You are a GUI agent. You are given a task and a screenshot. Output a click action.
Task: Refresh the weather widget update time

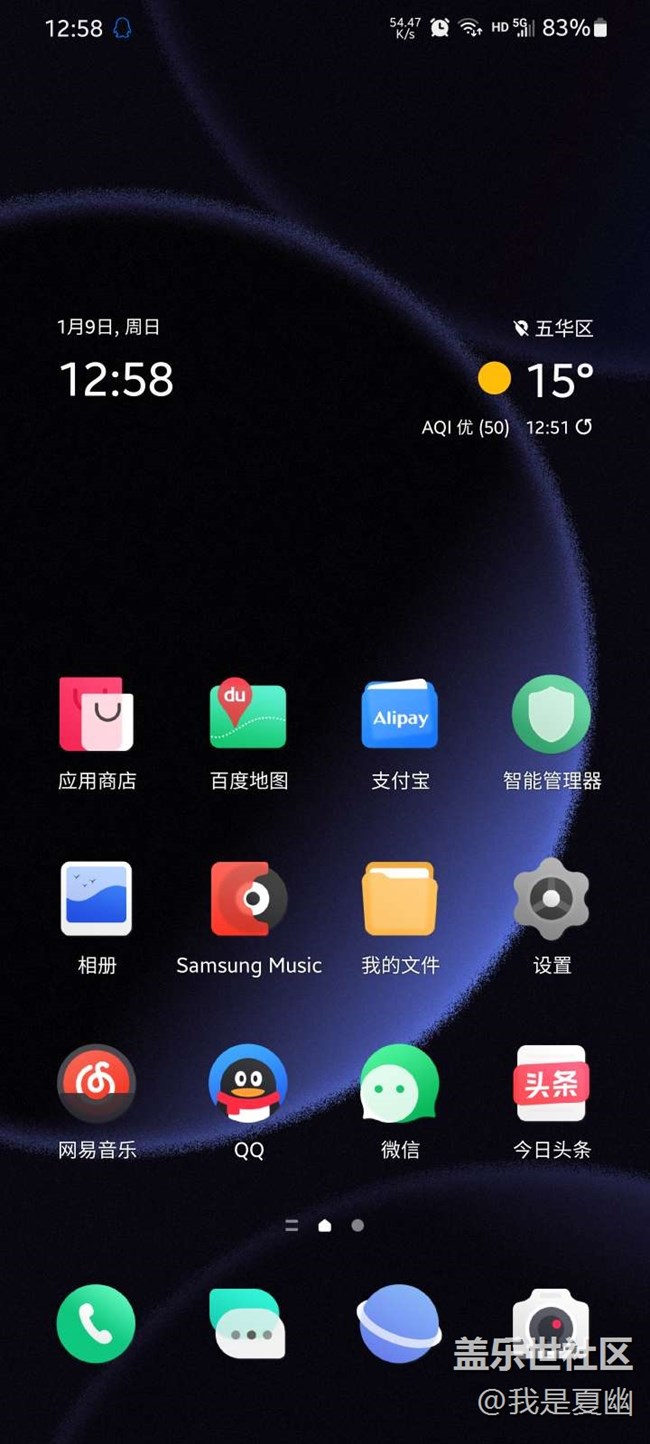point(584,427)
